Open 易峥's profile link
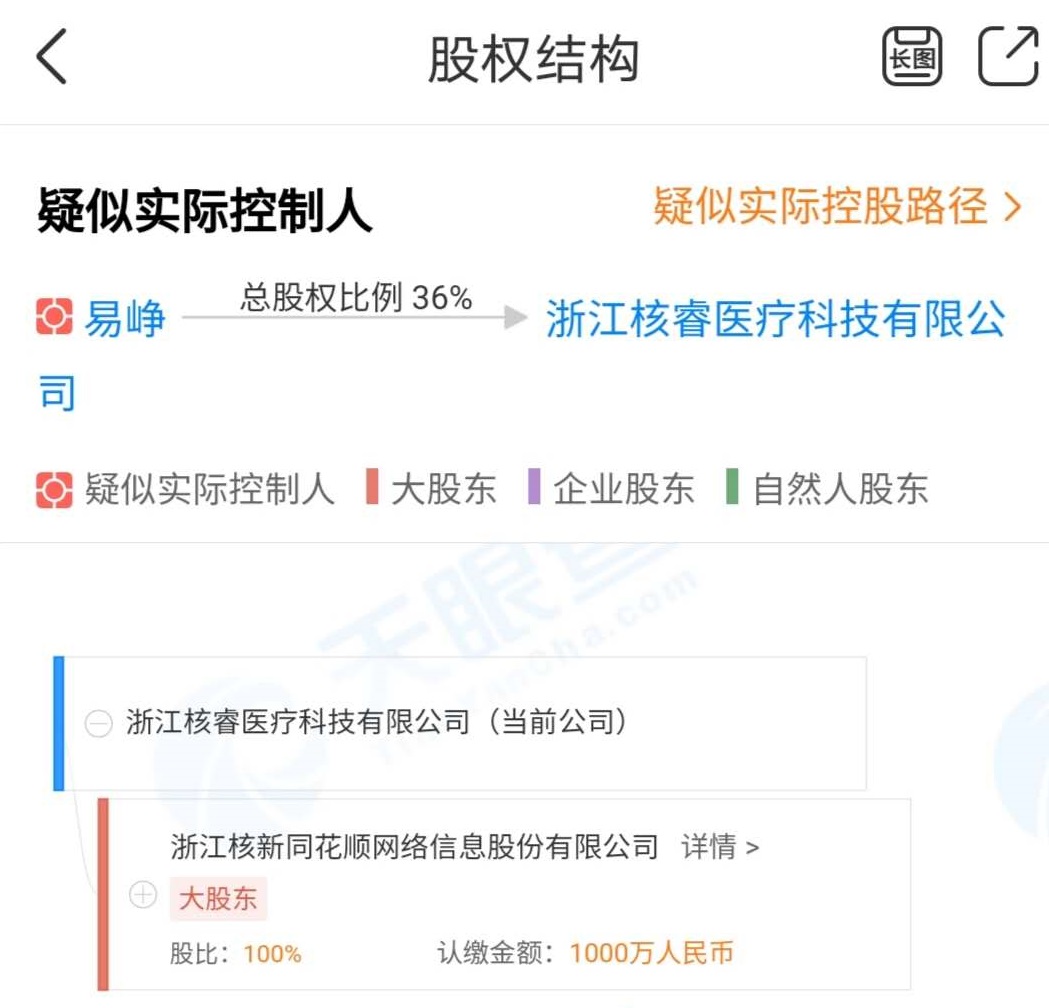This screenshot has width=1049, height=1008. (x=124, y=320)
